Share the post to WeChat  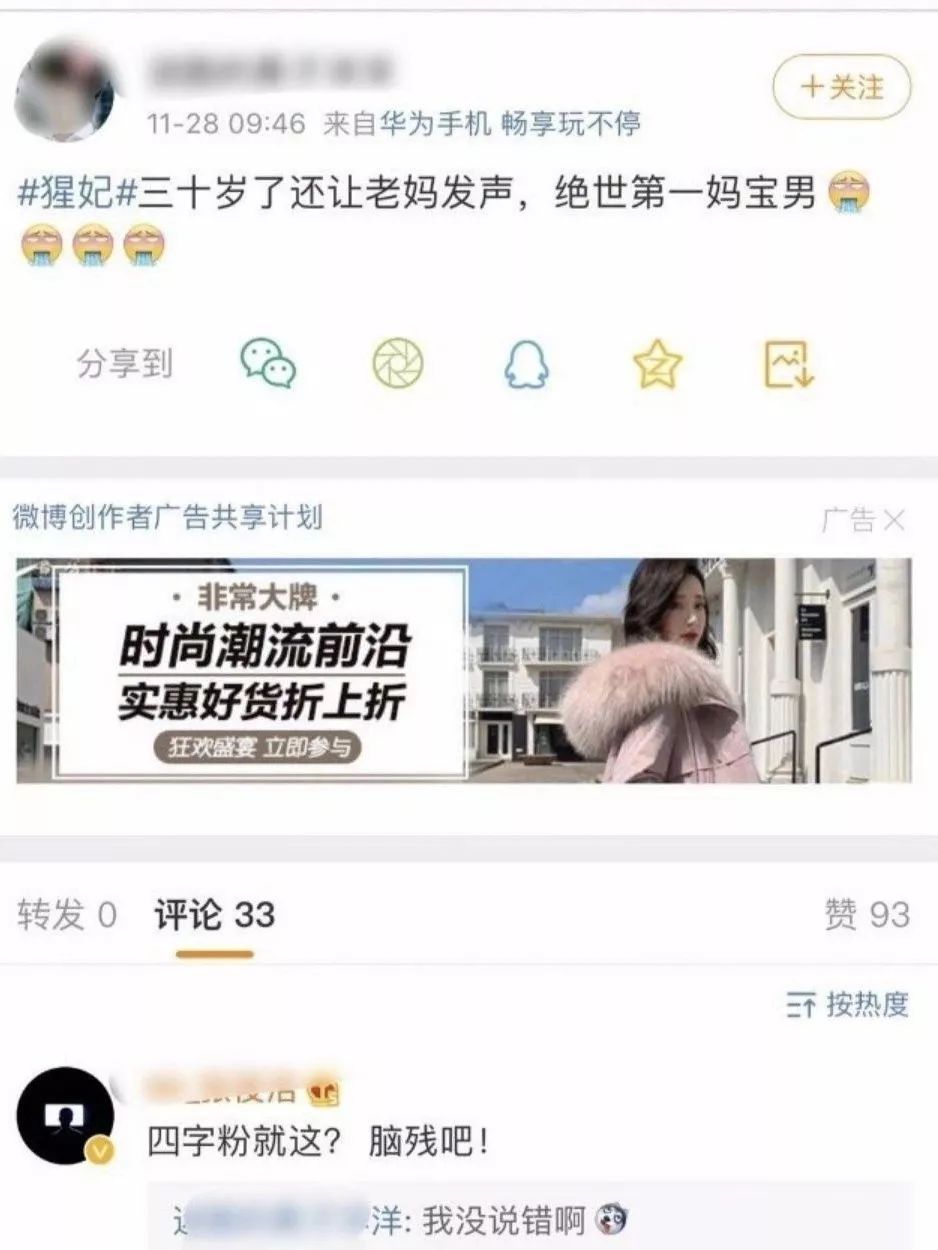coord(268,364)
